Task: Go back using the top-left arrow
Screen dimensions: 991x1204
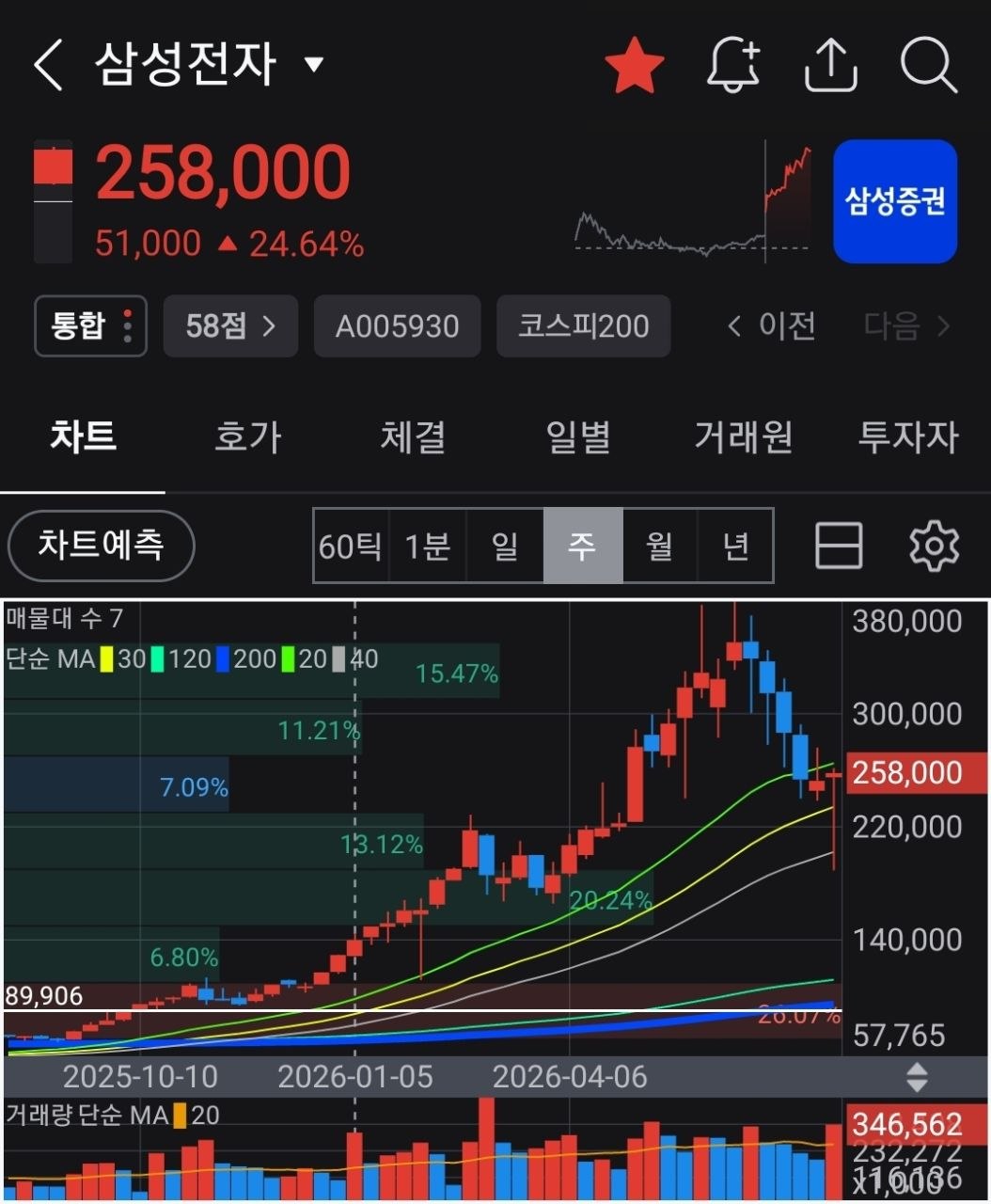Action: (x=47, y=65)
